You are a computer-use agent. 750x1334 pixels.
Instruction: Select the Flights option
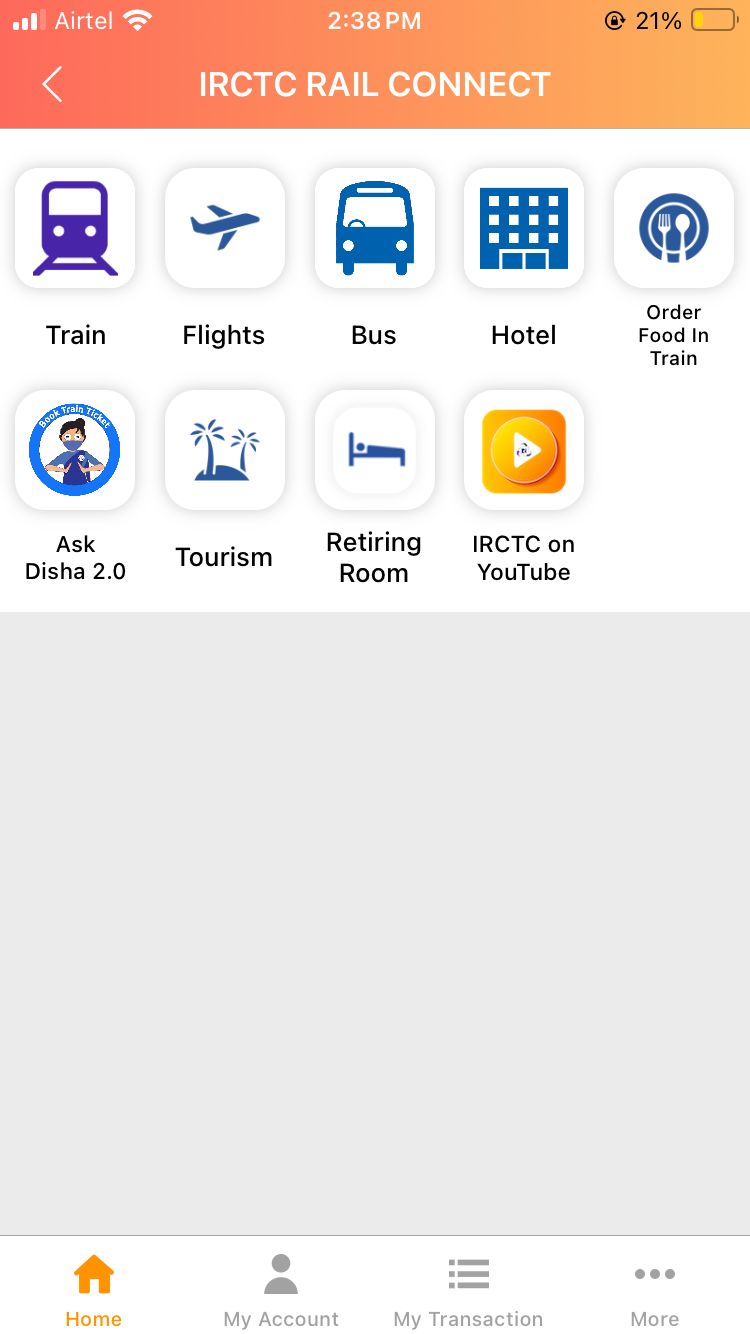point(224,229)
